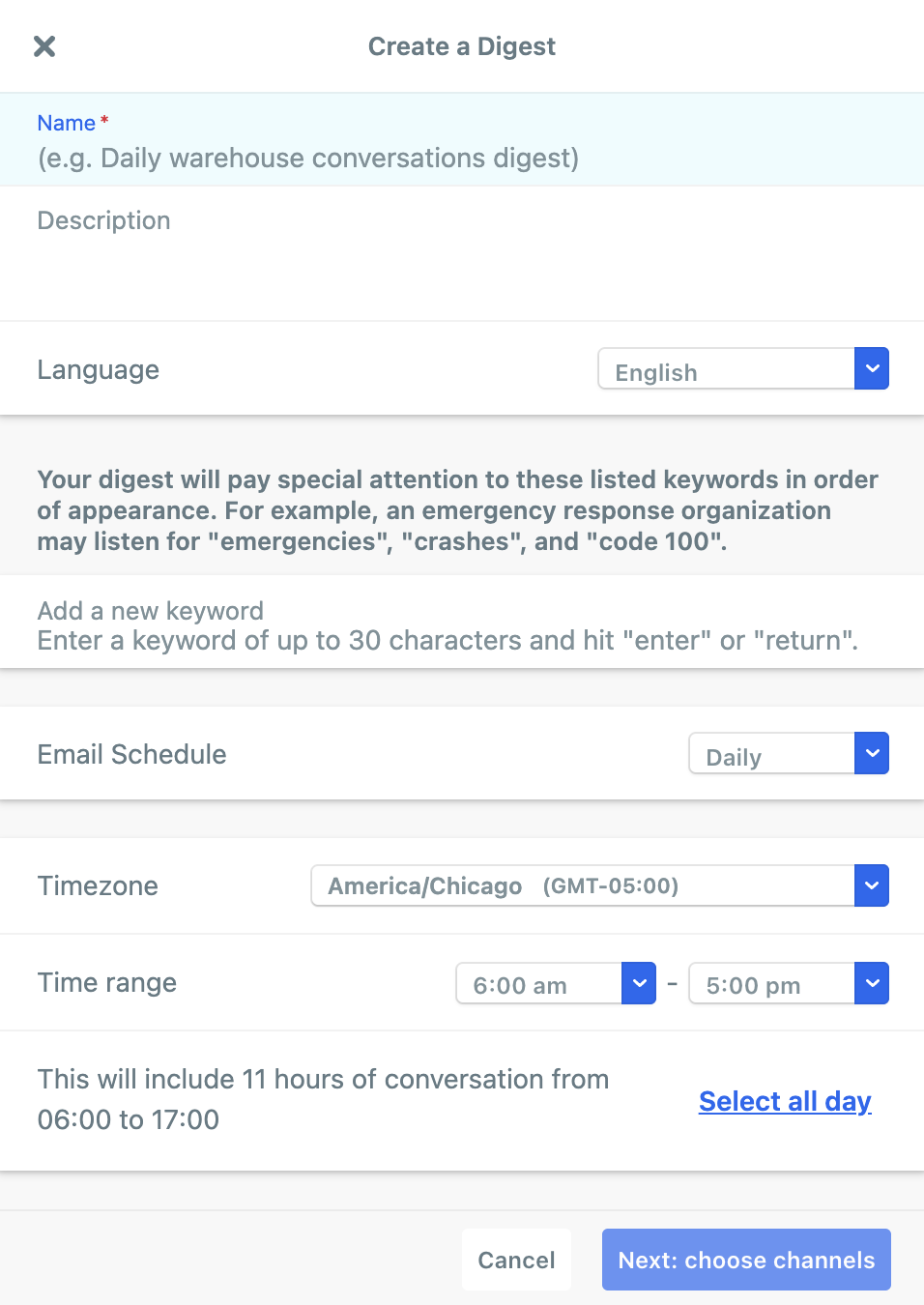Screen dimensions: 924x1305
Task: Proceed with Next: choose channels
Action: [x=745, y=1259]
